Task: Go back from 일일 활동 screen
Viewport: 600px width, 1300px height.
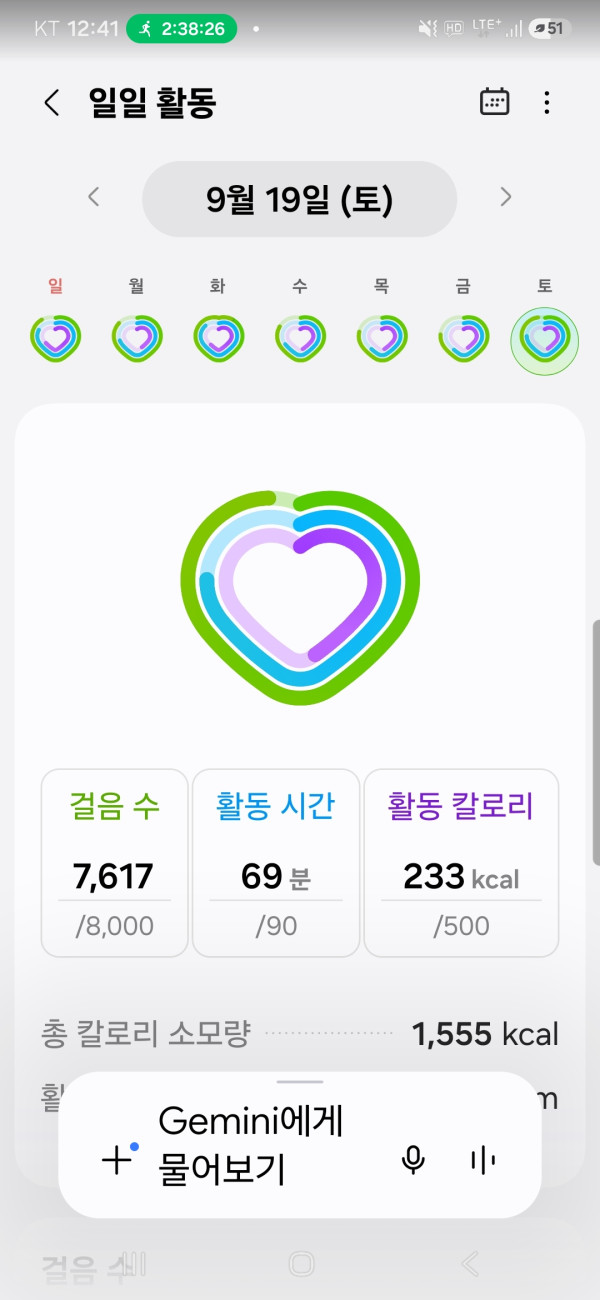Action: [x=52, y=103]
